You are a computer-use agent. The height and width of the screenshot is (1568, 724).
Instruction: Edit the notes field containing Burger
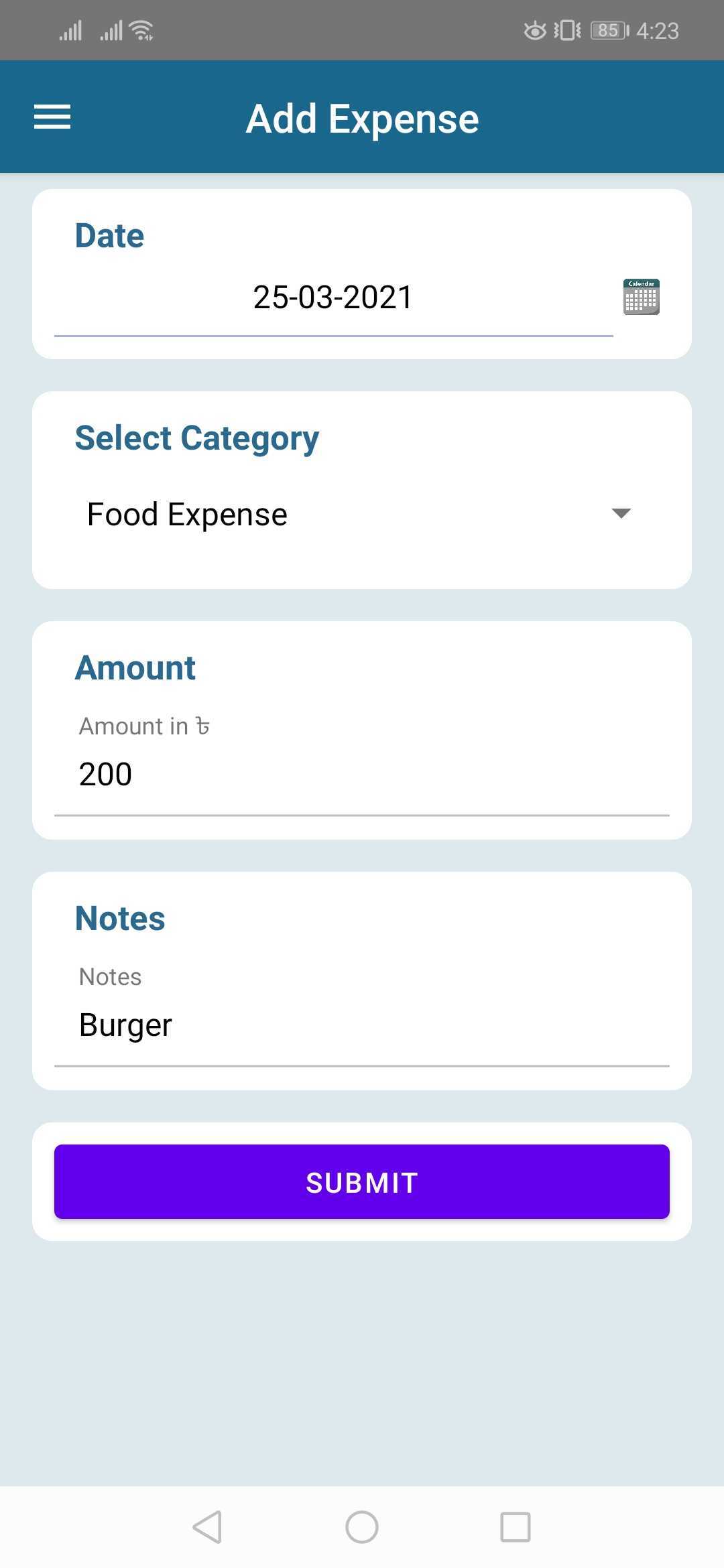[361, 1025]
